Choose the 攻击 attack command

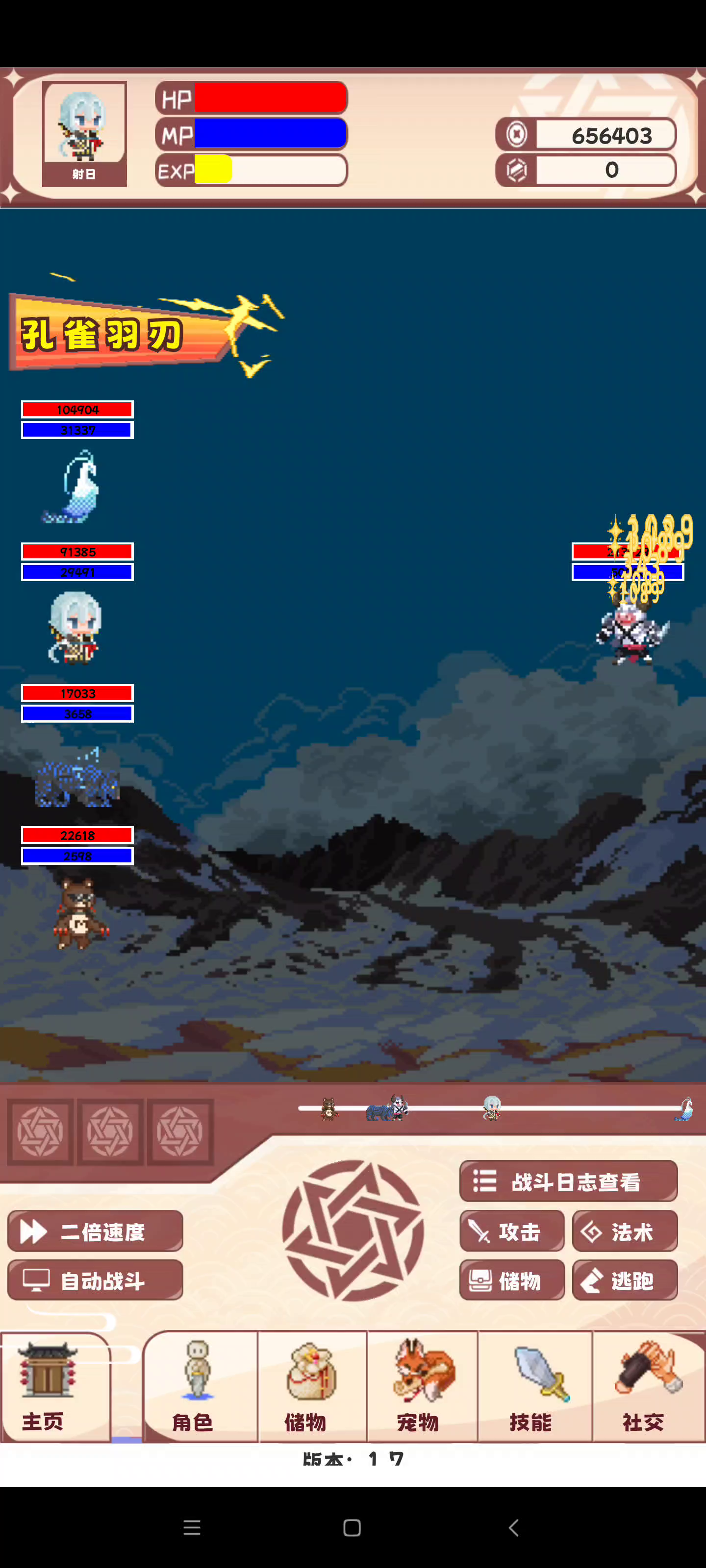pyautogui.click(x=512, y=1231)
